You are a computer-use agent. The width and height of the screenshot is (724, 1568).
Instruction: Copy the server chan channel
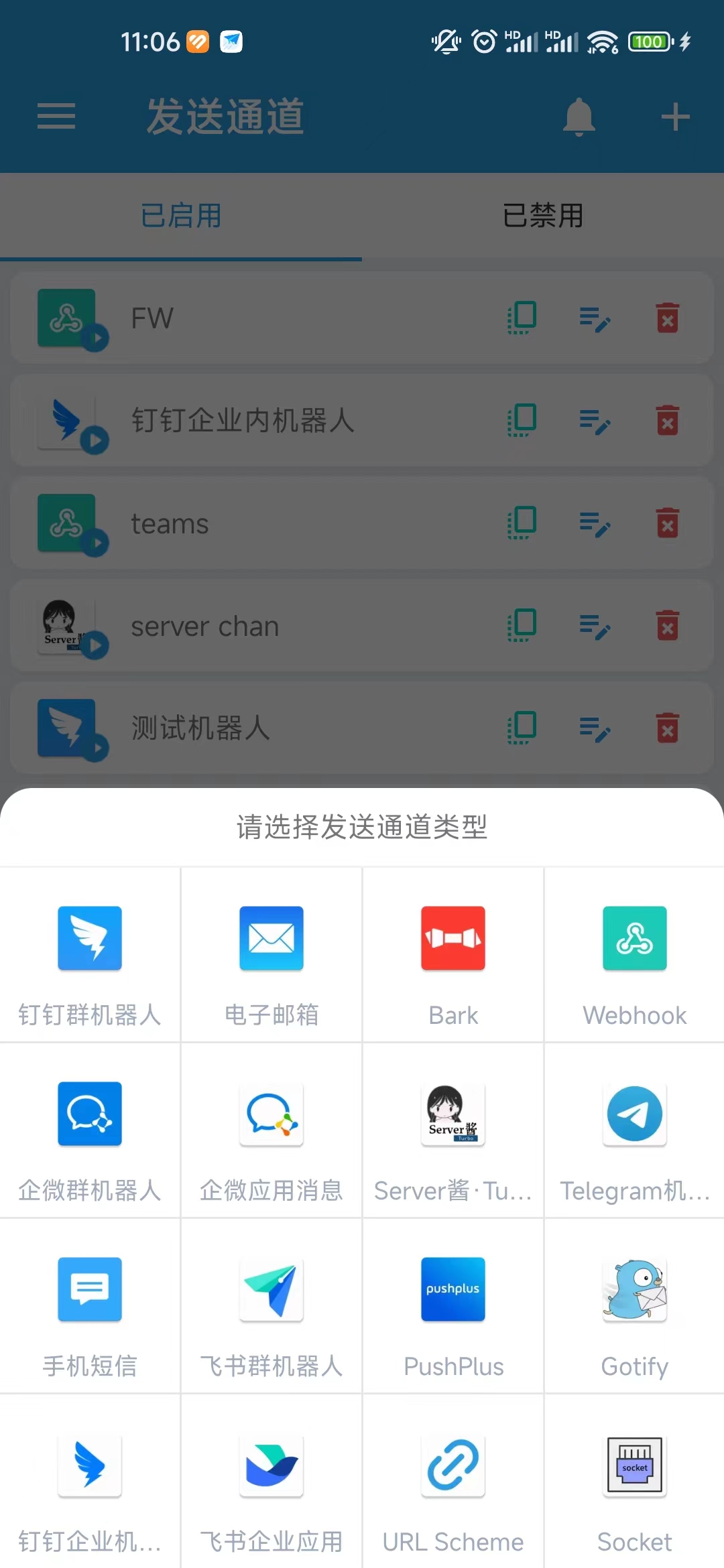(522, 627)
